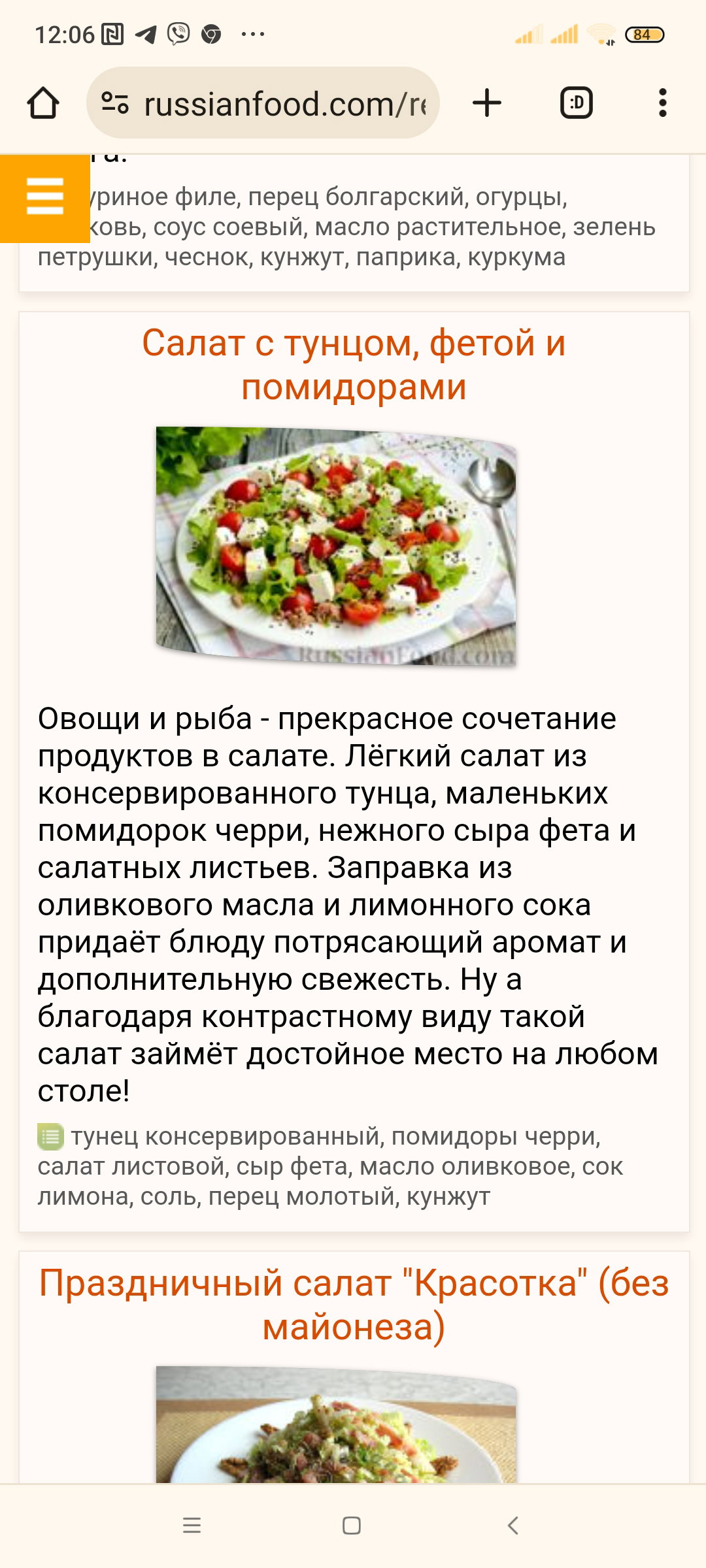Tap the tuna feta salad photo
This screenshot has height=1568, width=706.
click(x=336, y=547)
